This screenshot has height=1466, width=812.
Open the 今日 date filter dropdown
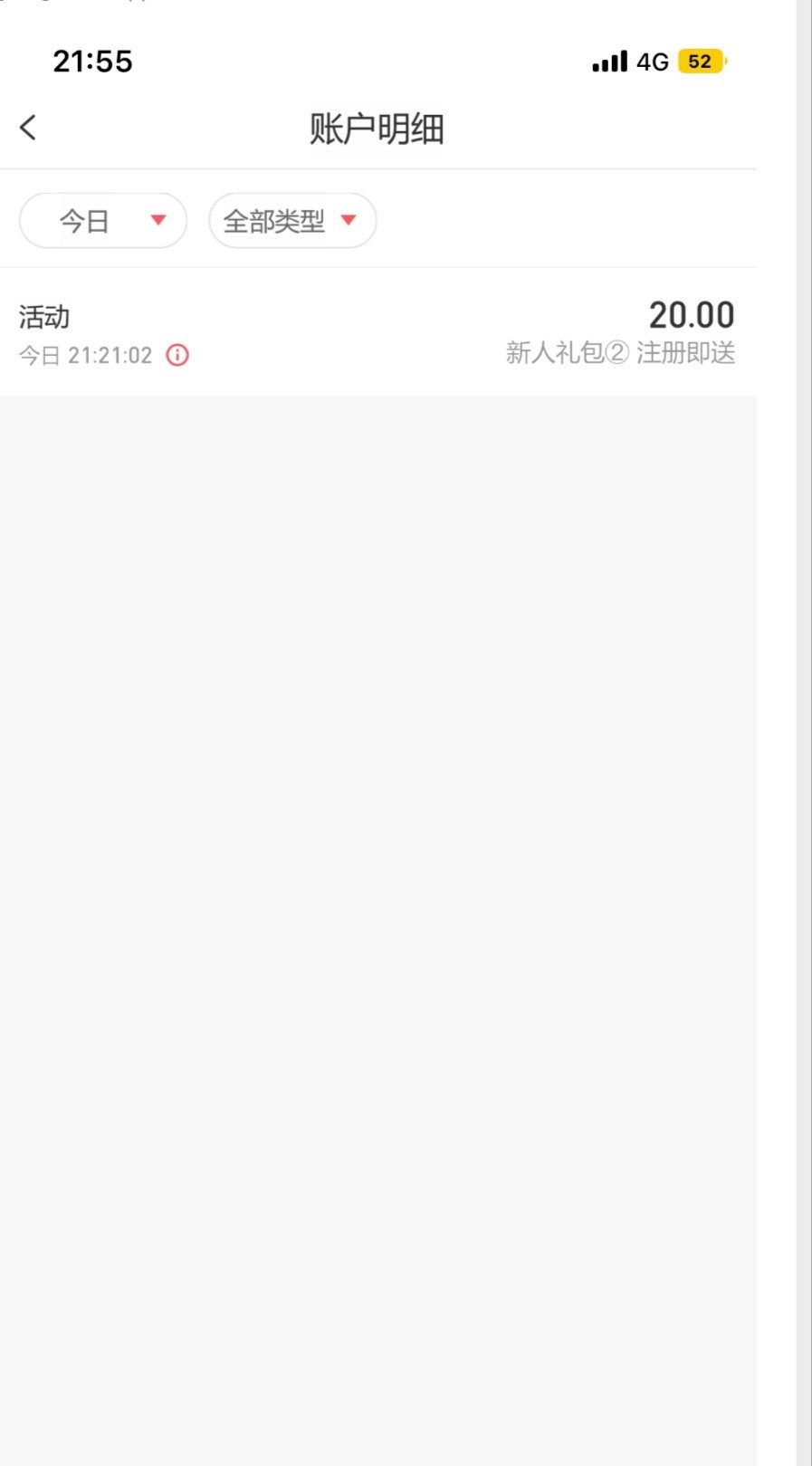pos(103,220)
